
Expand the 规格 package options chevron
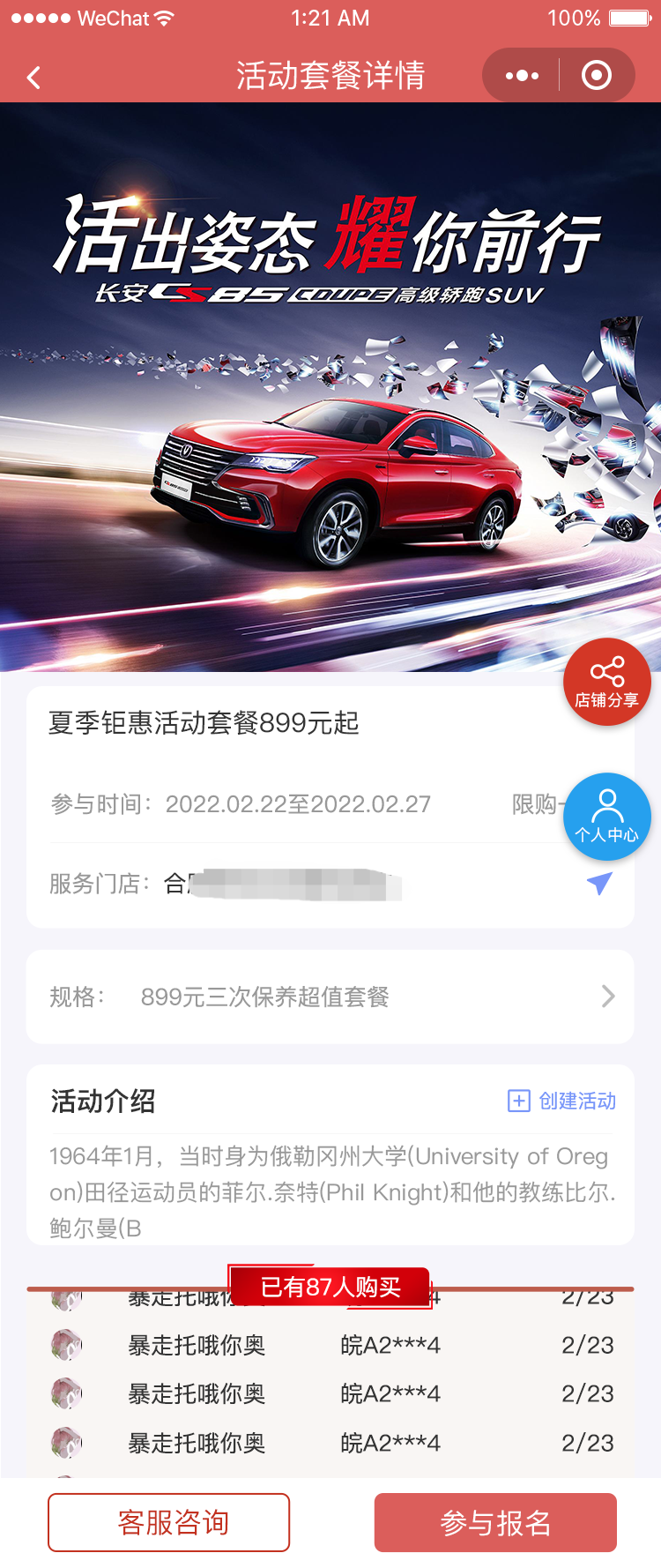[x=607, y=997]
